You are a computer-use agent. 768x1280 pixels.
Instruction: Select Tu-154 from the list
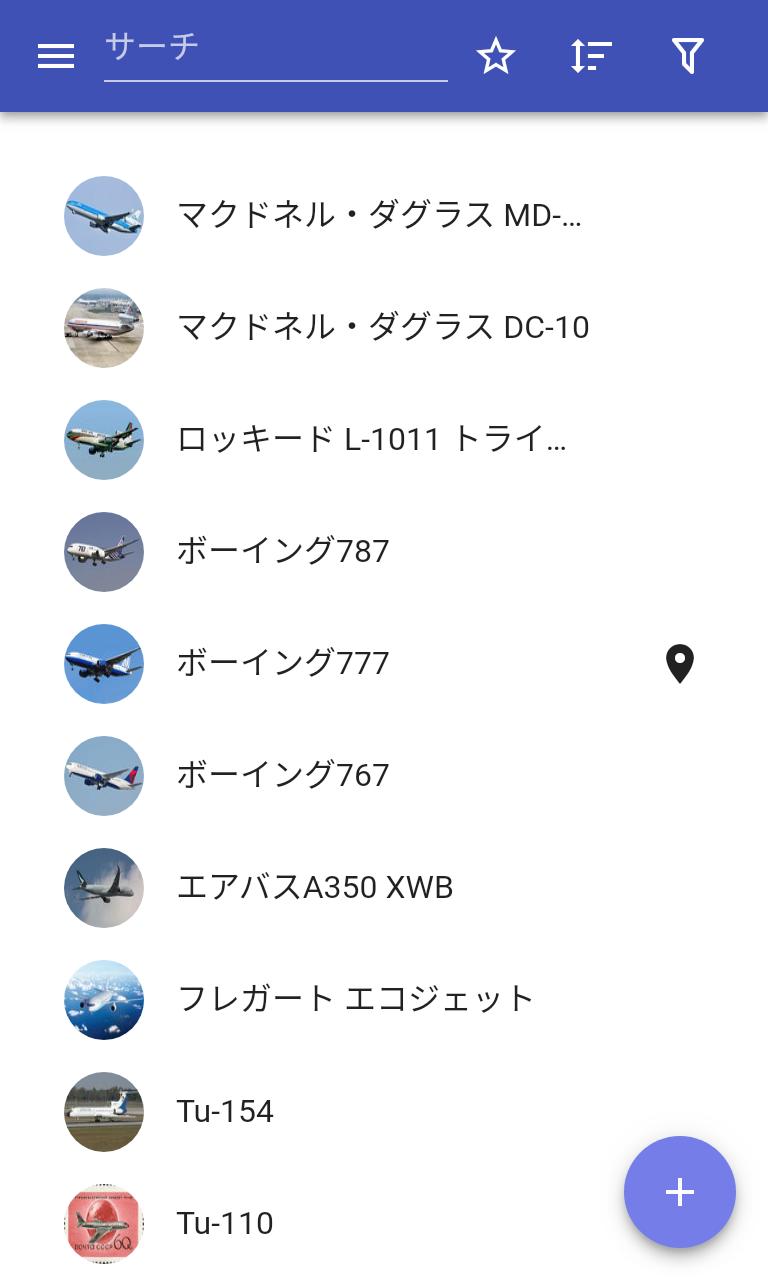(384, 1112)
